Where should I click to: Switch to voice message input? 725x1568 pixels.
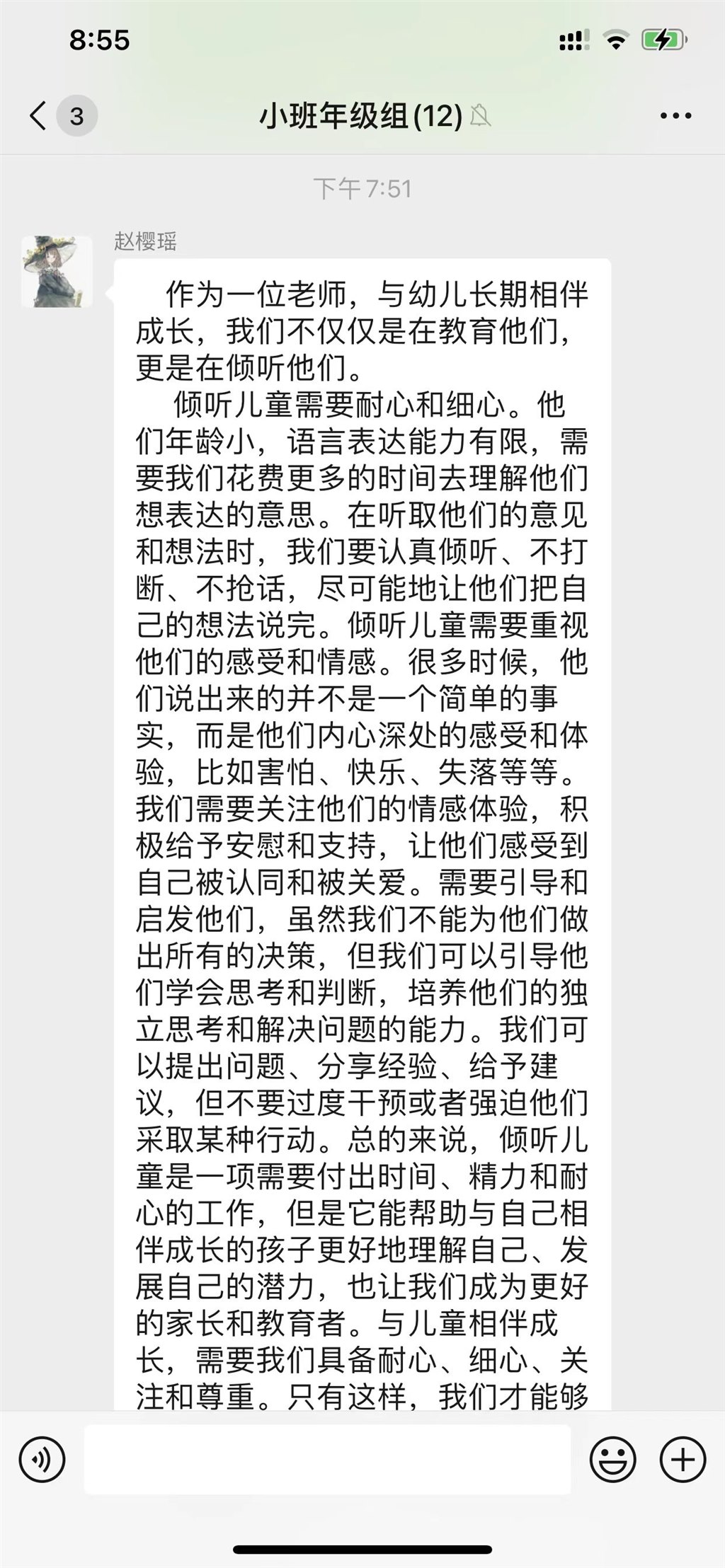(x=42, y=1459)
